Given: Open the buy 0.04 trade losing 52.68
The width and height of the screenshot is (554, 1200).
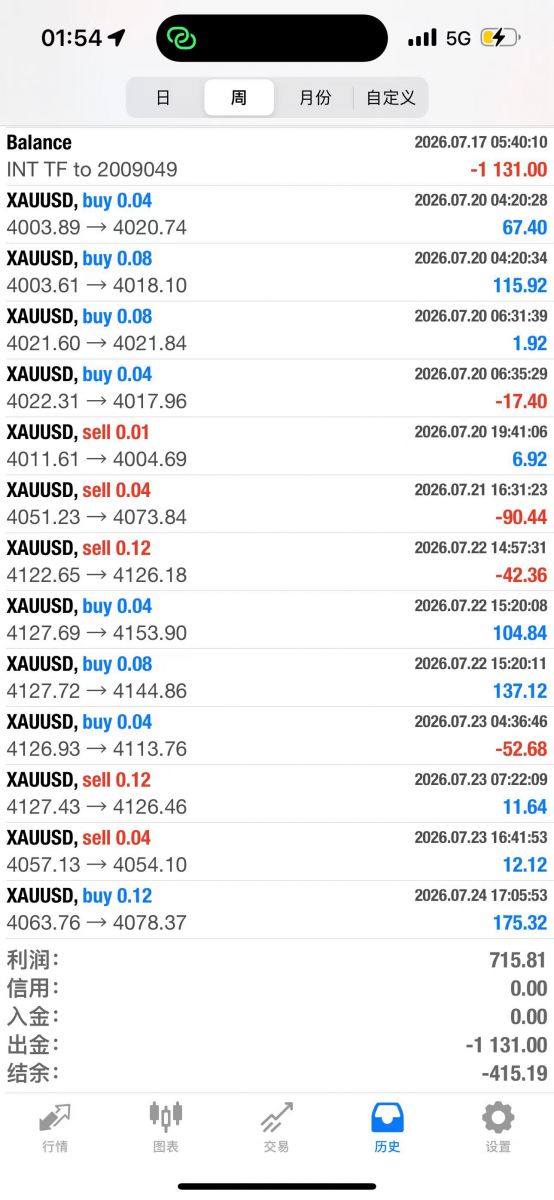Looking at the screenshot, I should pyautogui.click(x=277, y=735).
